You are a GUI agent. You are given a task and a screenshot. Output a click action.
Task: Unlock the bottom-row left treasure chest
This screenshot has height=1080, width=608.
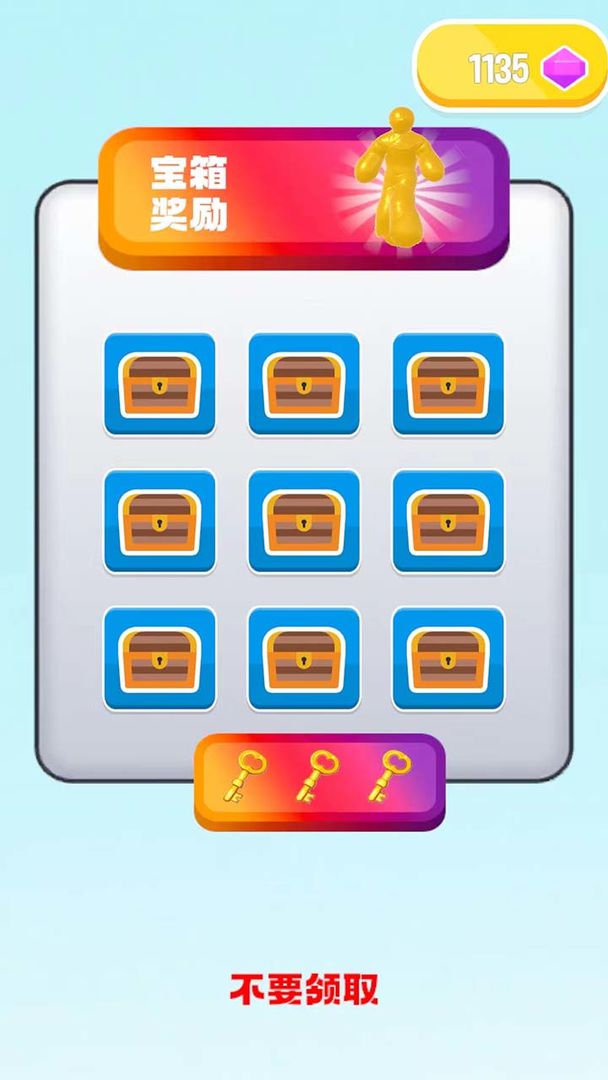click(x=160, y=659)
